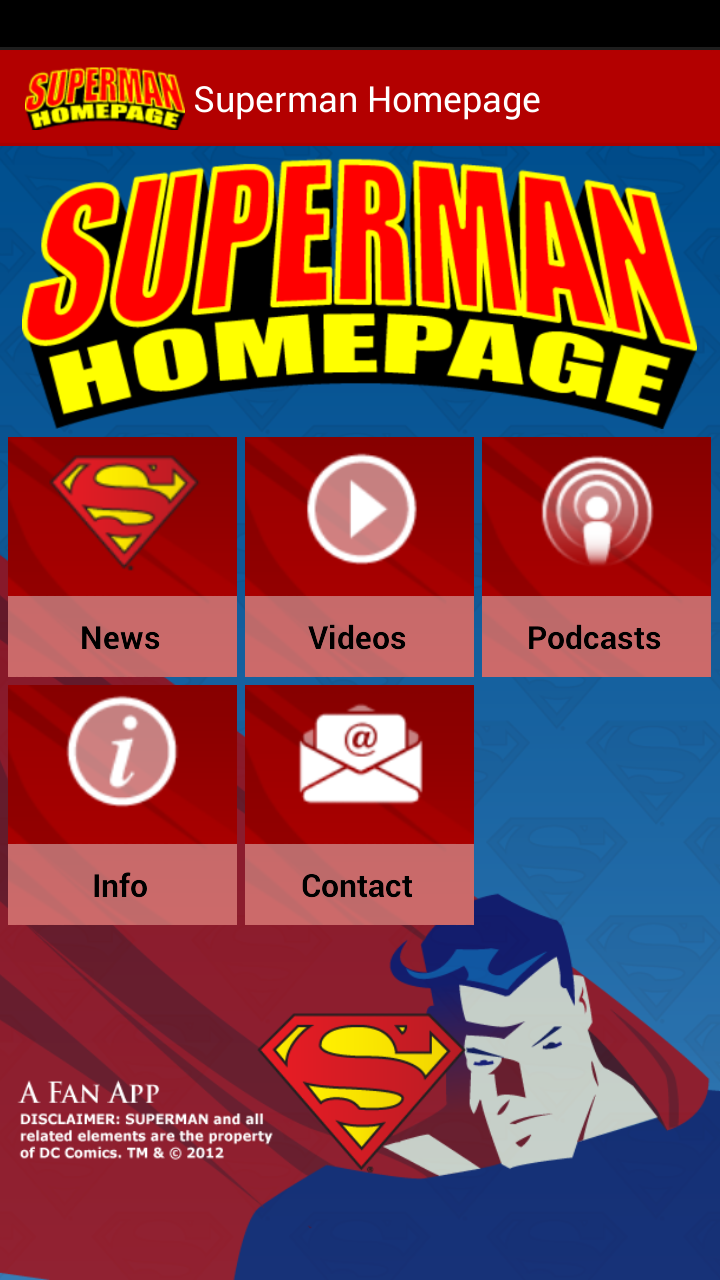Open the Contact section
The image size is (720, 1280).
pos(358,800)
